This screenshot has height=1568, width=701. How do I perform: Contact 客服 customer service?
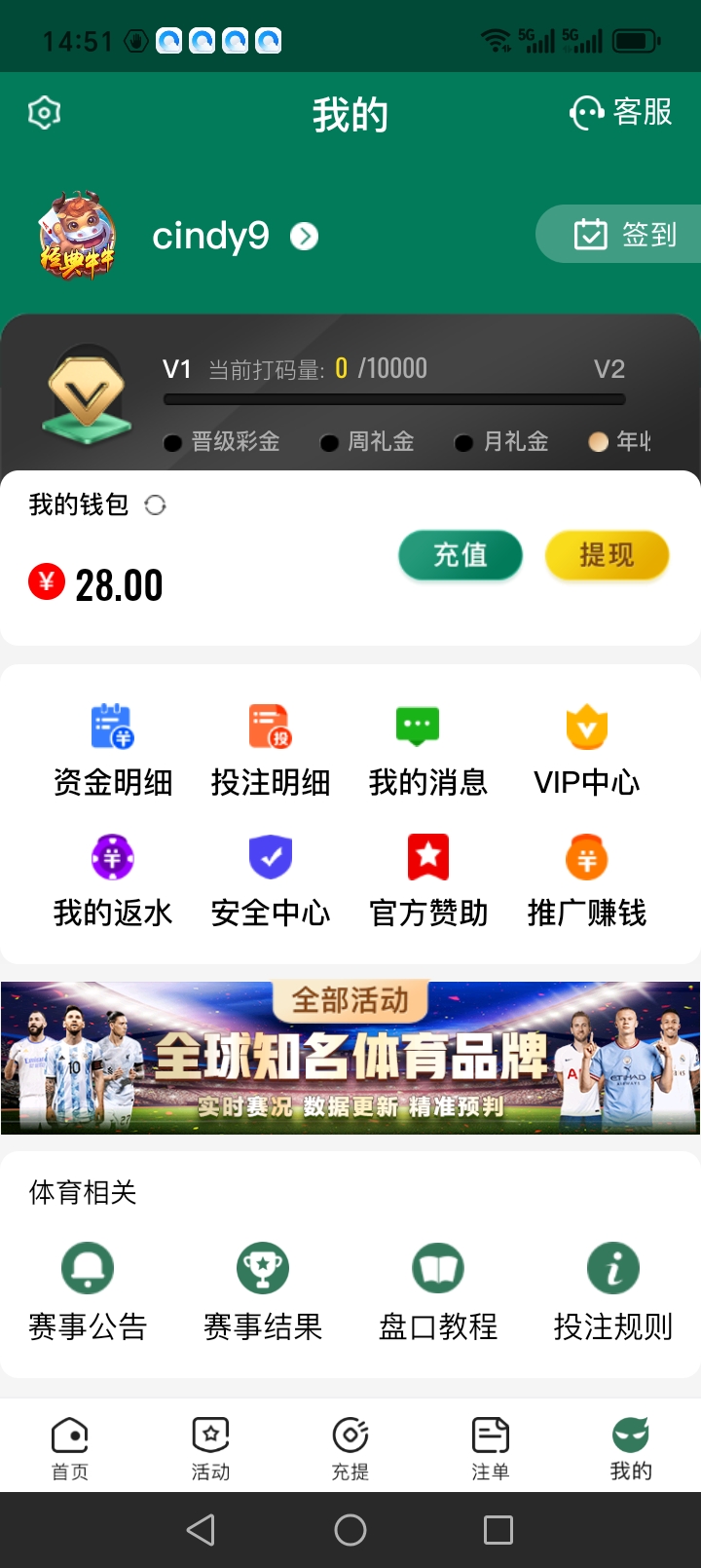tap(621, 113)
